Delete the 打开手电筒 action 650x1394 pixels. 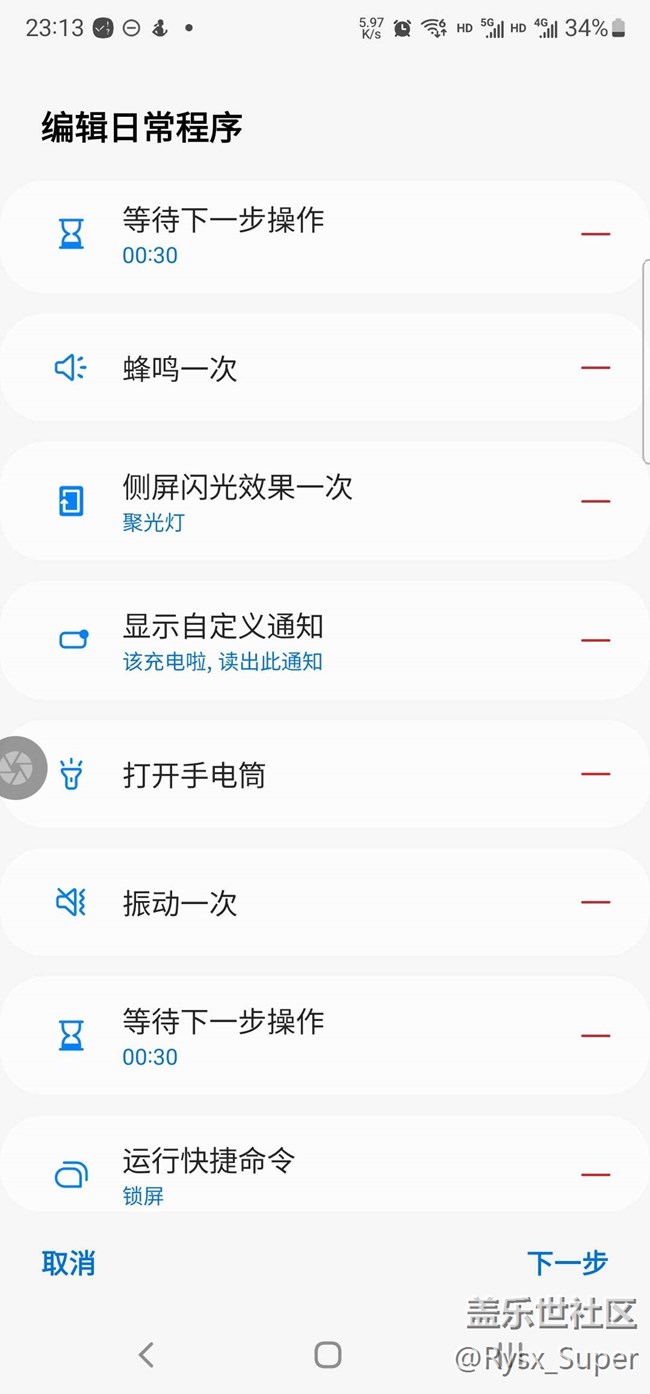[x=595, y=774]
